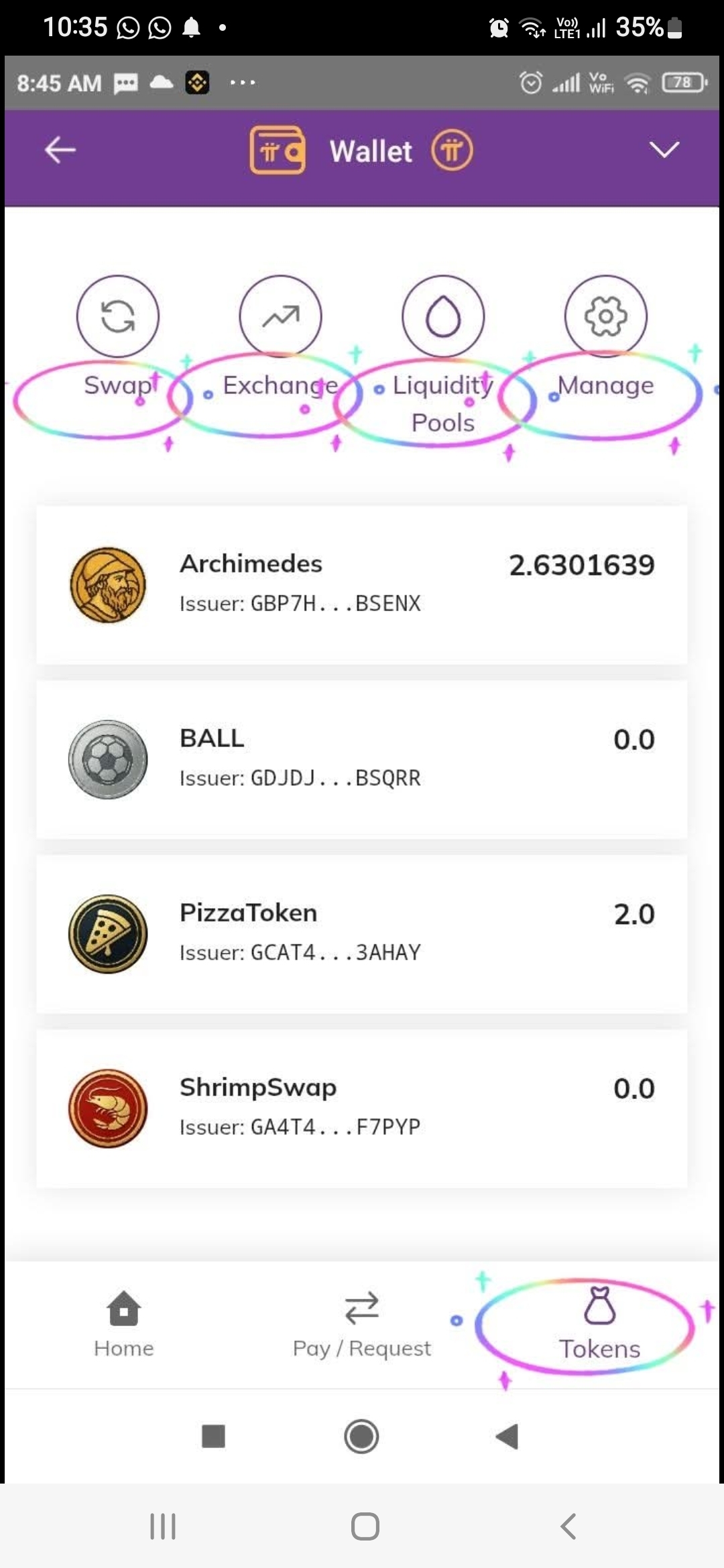Screen dimensions: 724x1568
Task: Return to the phone's home screen
Action: tap(365, 1526)
